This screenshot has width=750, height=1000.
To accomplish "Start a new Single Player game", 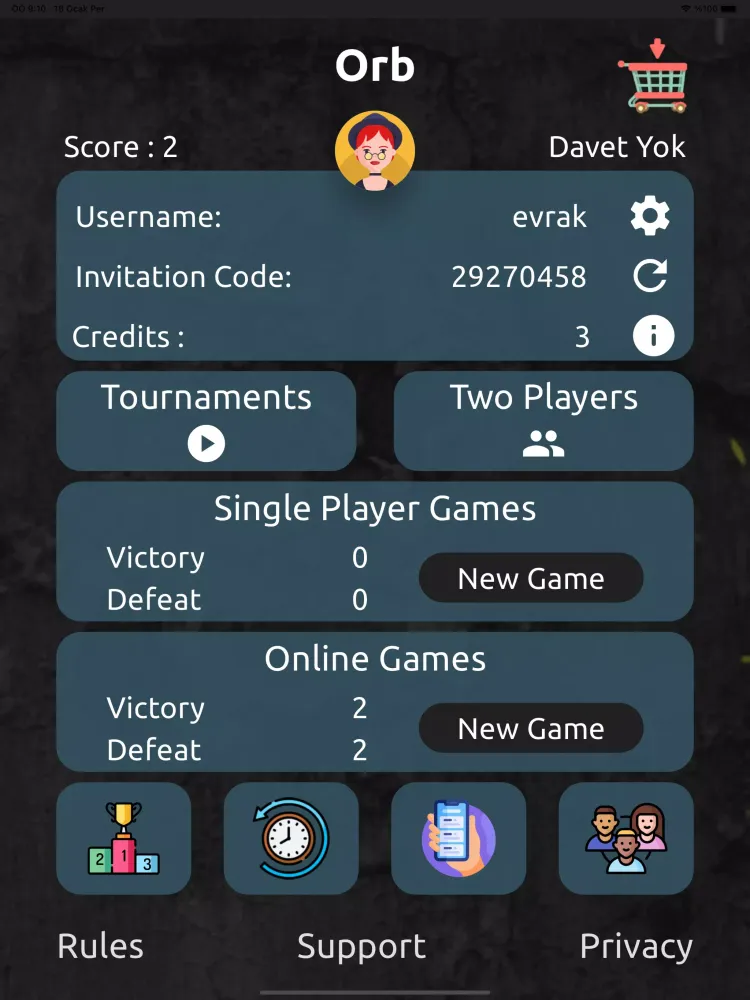I will [530, 578].
